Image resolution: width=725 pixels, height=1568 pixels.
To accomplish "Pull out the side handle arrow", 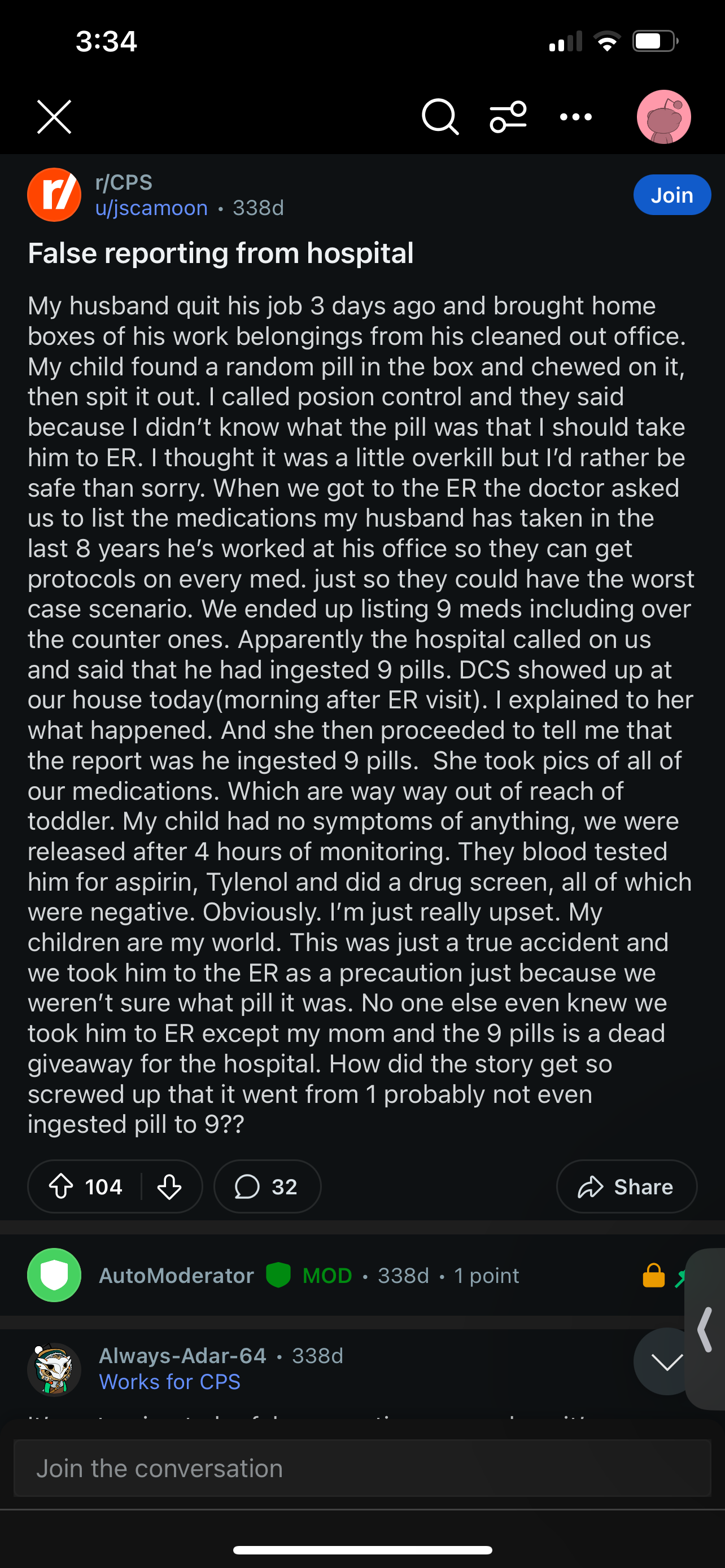I will coord(705,1329).
